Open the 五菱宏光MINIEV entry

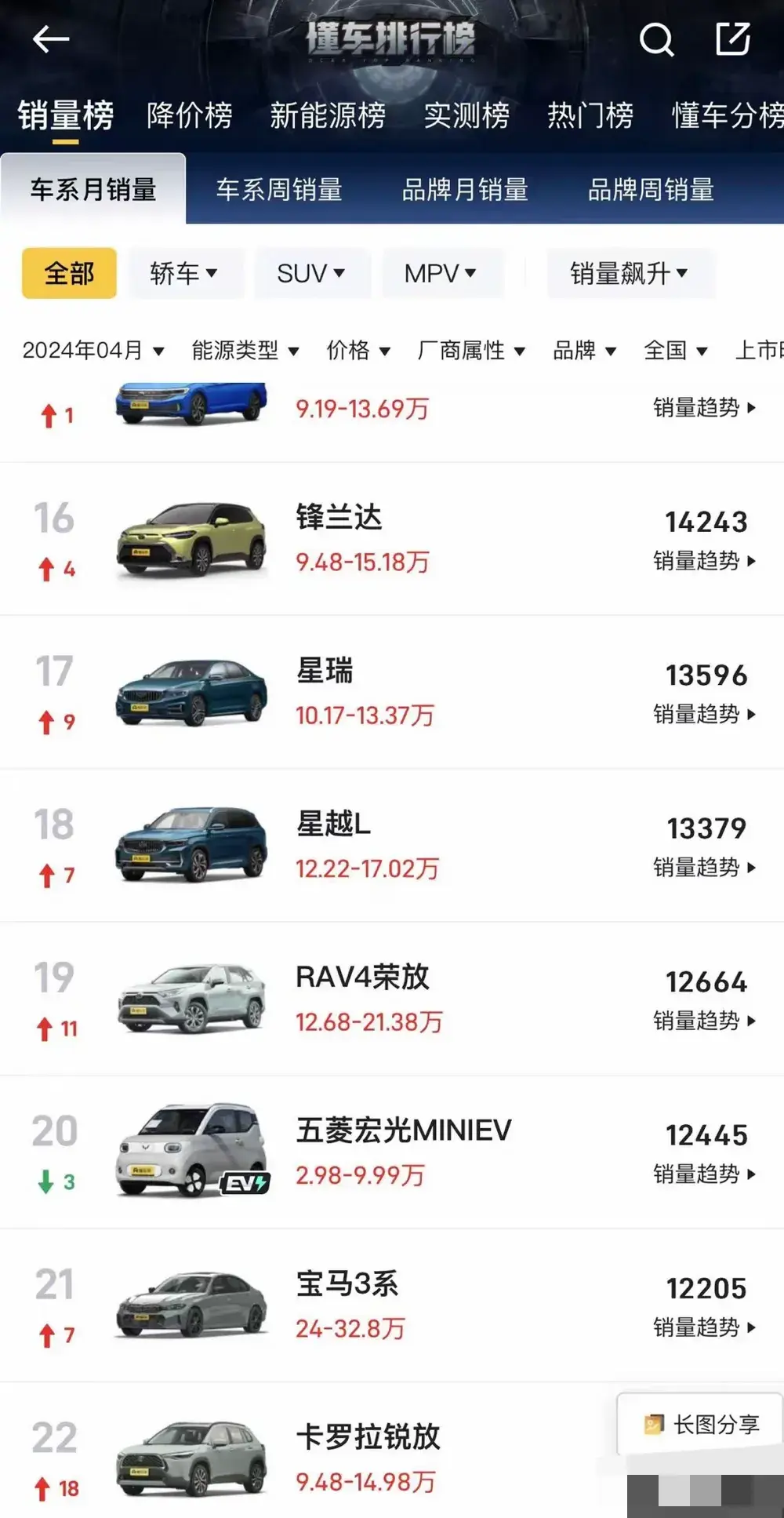point(403,1130)
